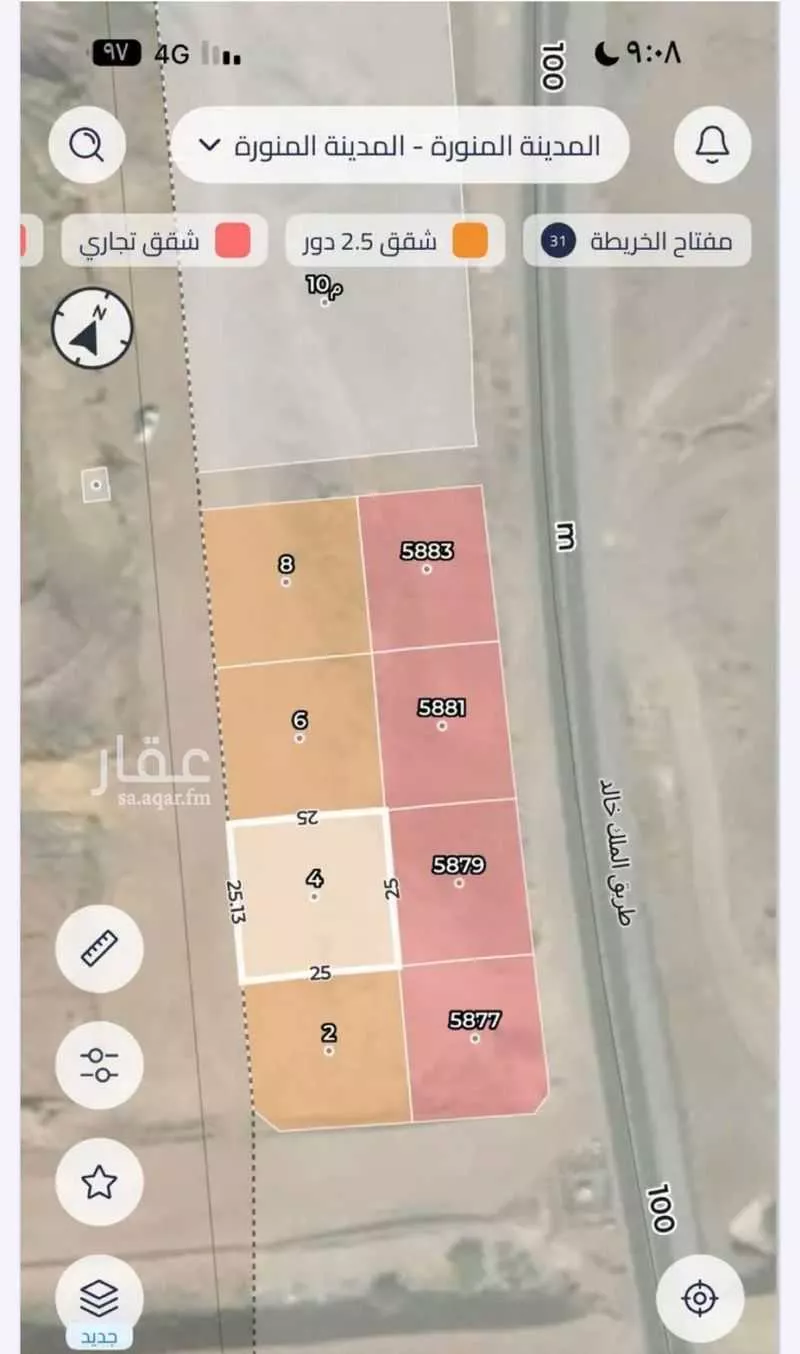This screenshot has height=1354, width=800.
Task: Tap the compass to reset north
Action: pyautogui.click(x=92, y=328)
